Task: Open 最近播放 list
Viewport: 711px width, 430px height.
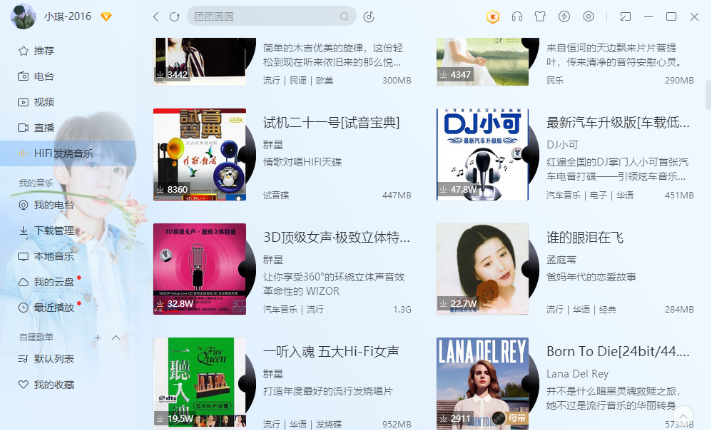Action: pyautogui.click(x=53, y=307)
